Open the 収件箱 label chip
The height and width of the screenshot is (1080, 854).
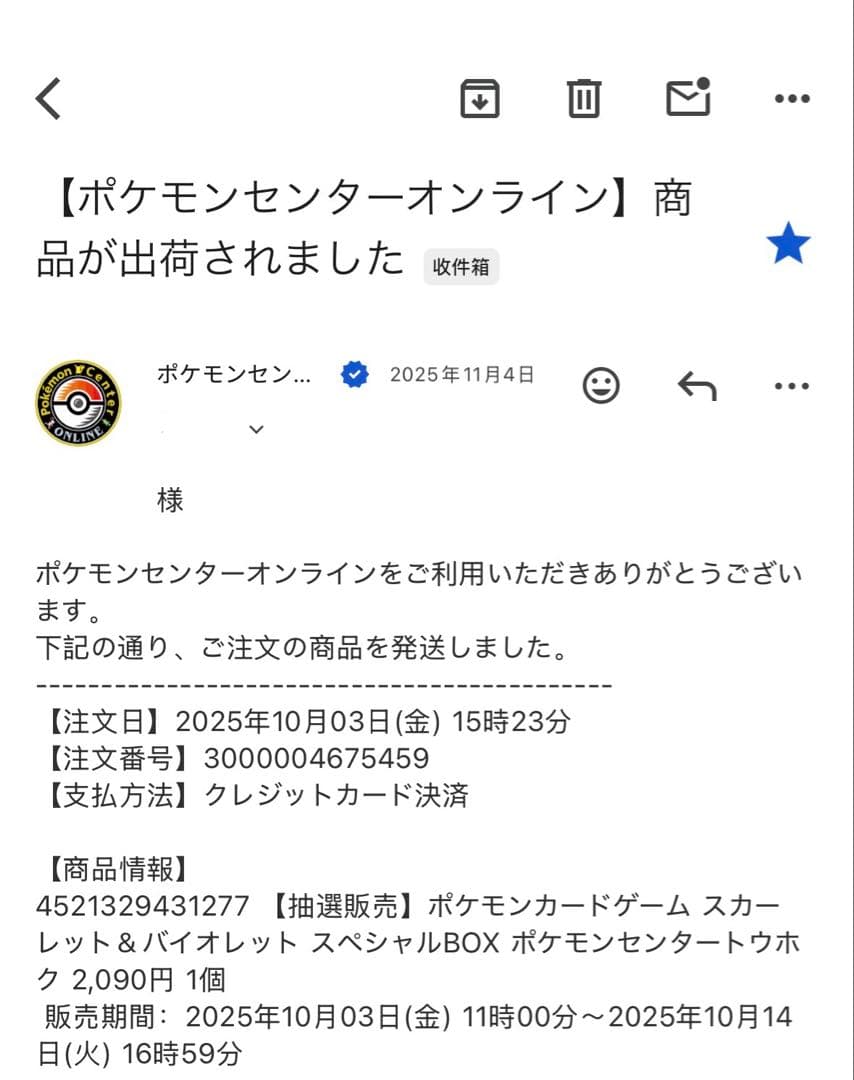tap(461, 267)
